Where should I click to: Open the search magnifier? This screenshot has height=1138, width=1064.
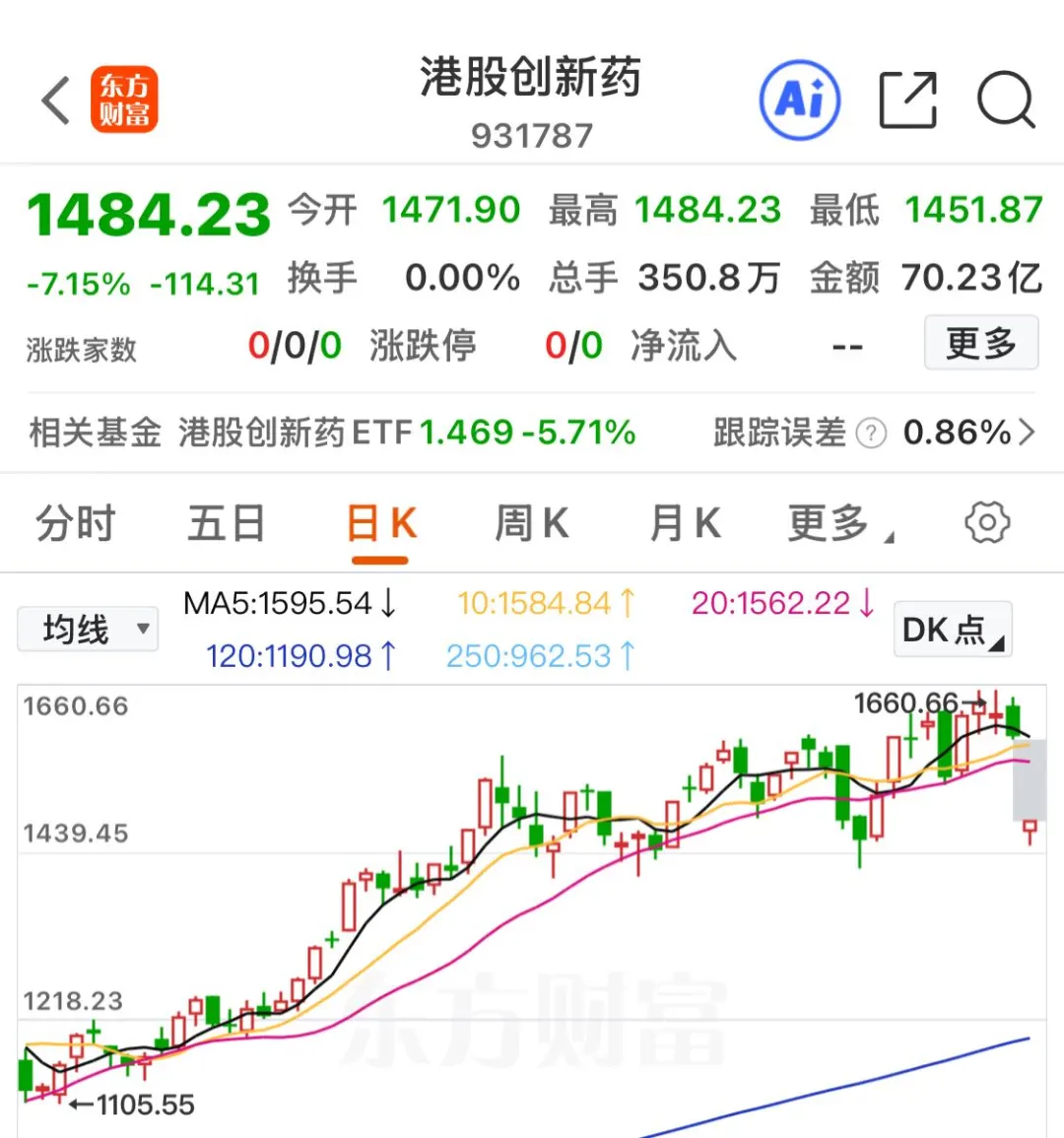[x=1005, y=100]
